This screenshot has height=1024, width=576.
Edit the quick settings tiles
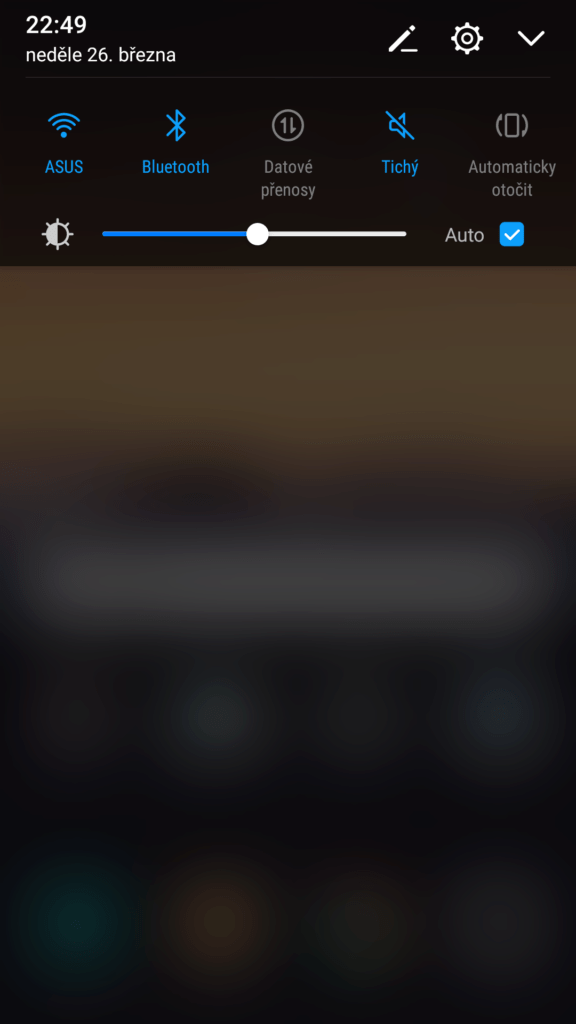click(x=403, y=39)
